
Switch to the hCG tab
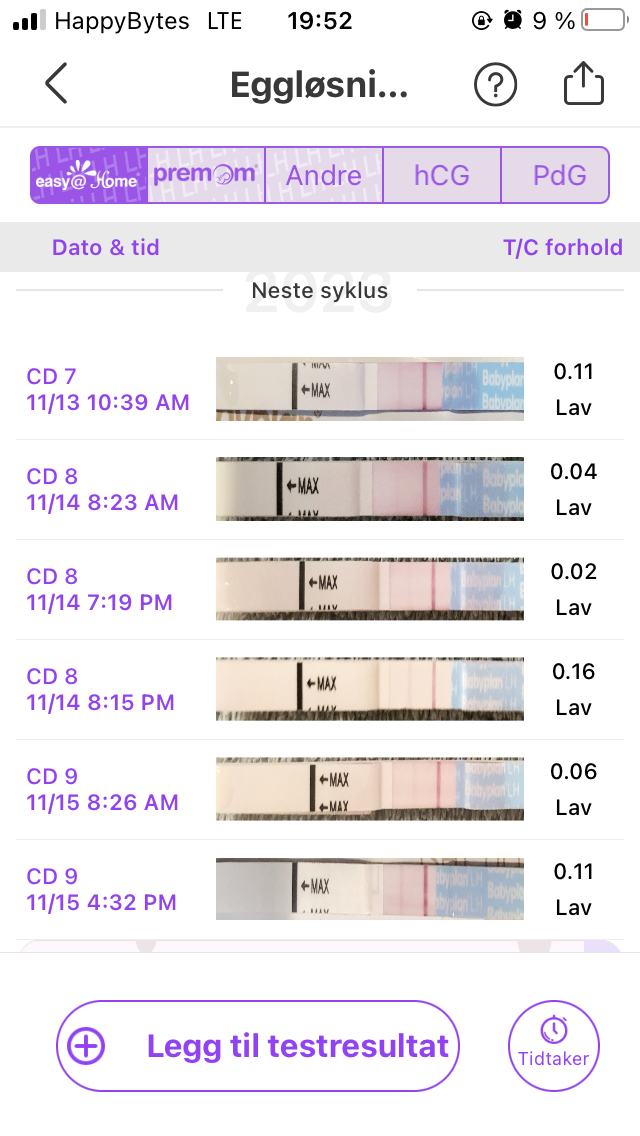point(442,176)
